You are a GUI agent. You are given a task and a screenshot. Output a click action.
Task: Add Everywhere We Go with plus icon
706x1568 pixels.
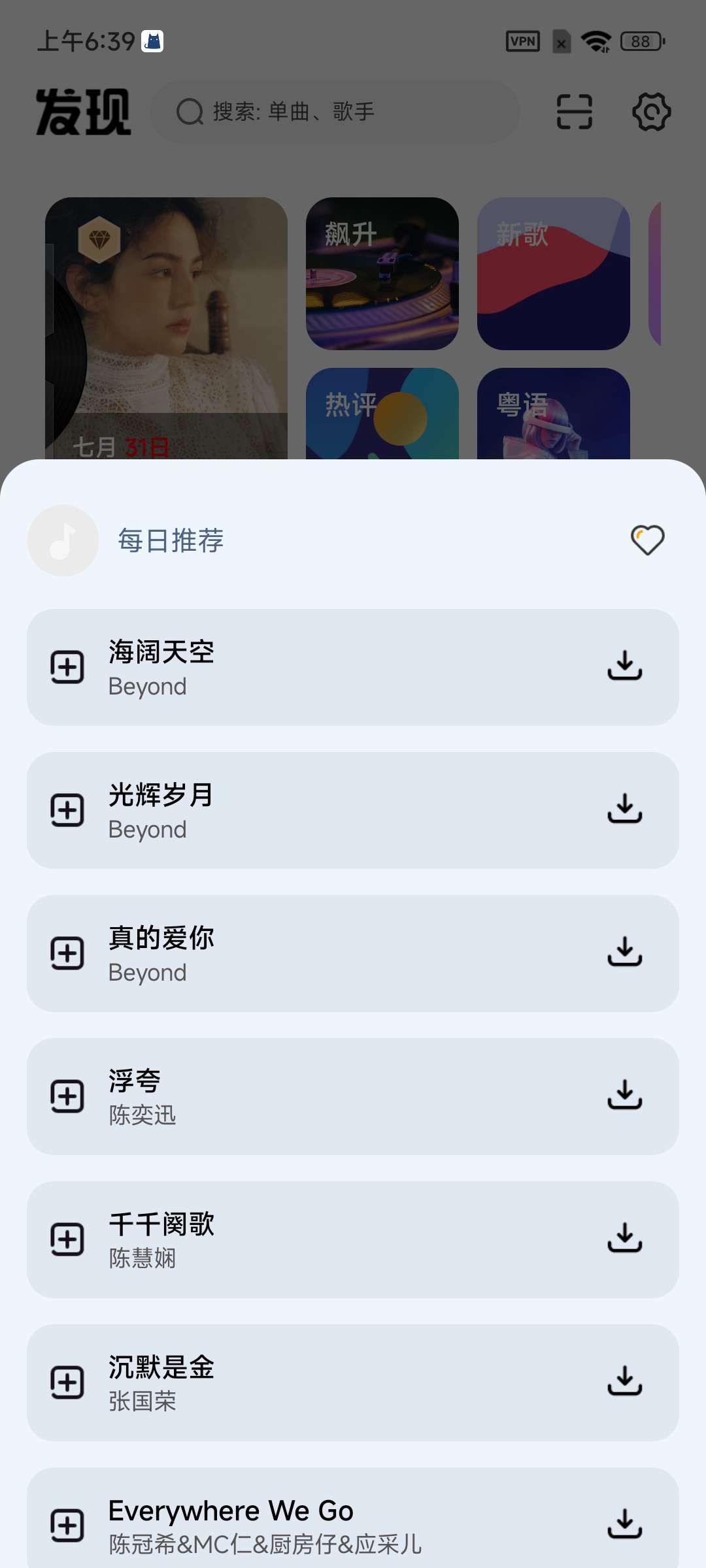pos(67,1526)
